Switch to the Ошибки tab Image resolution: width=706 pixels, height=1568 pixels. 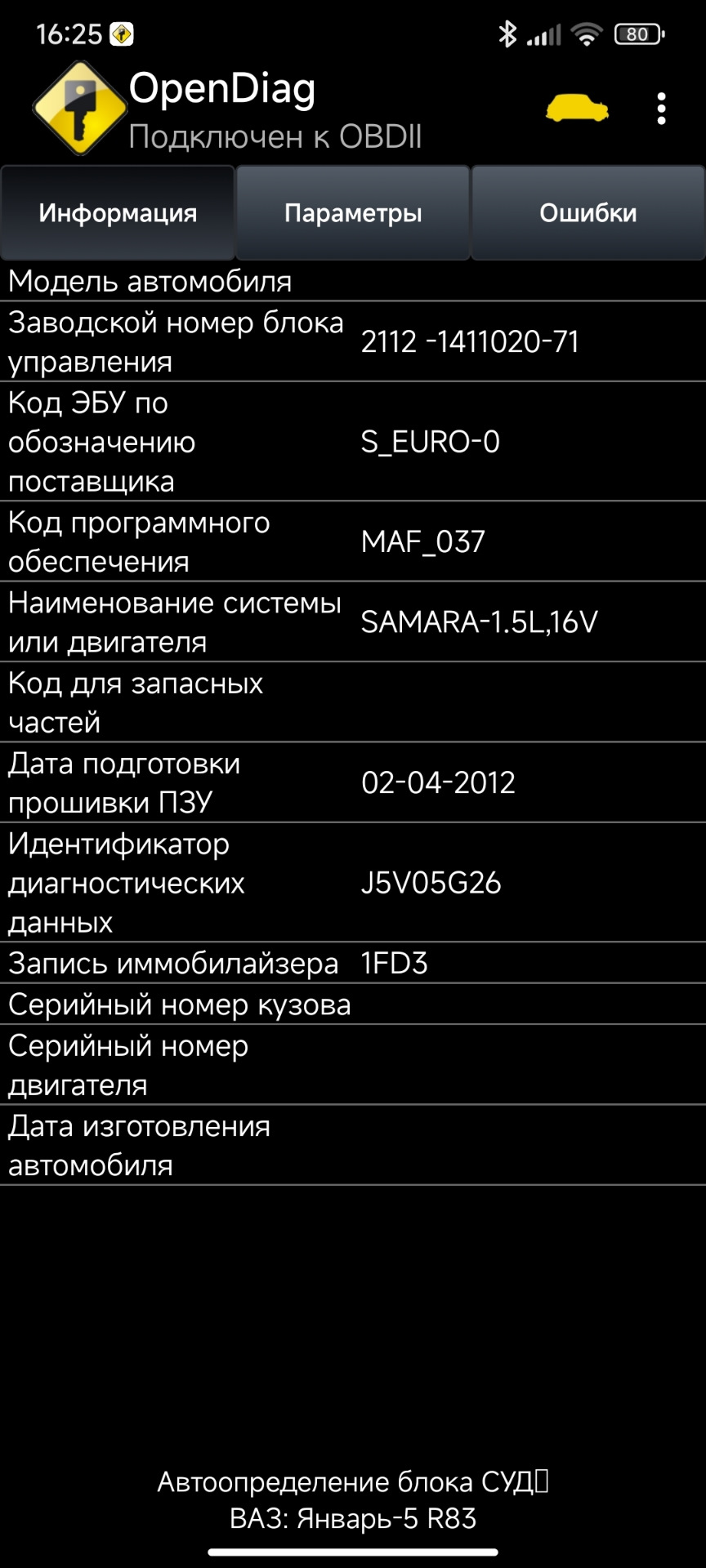pyautogui.click(x=588, y=213)
